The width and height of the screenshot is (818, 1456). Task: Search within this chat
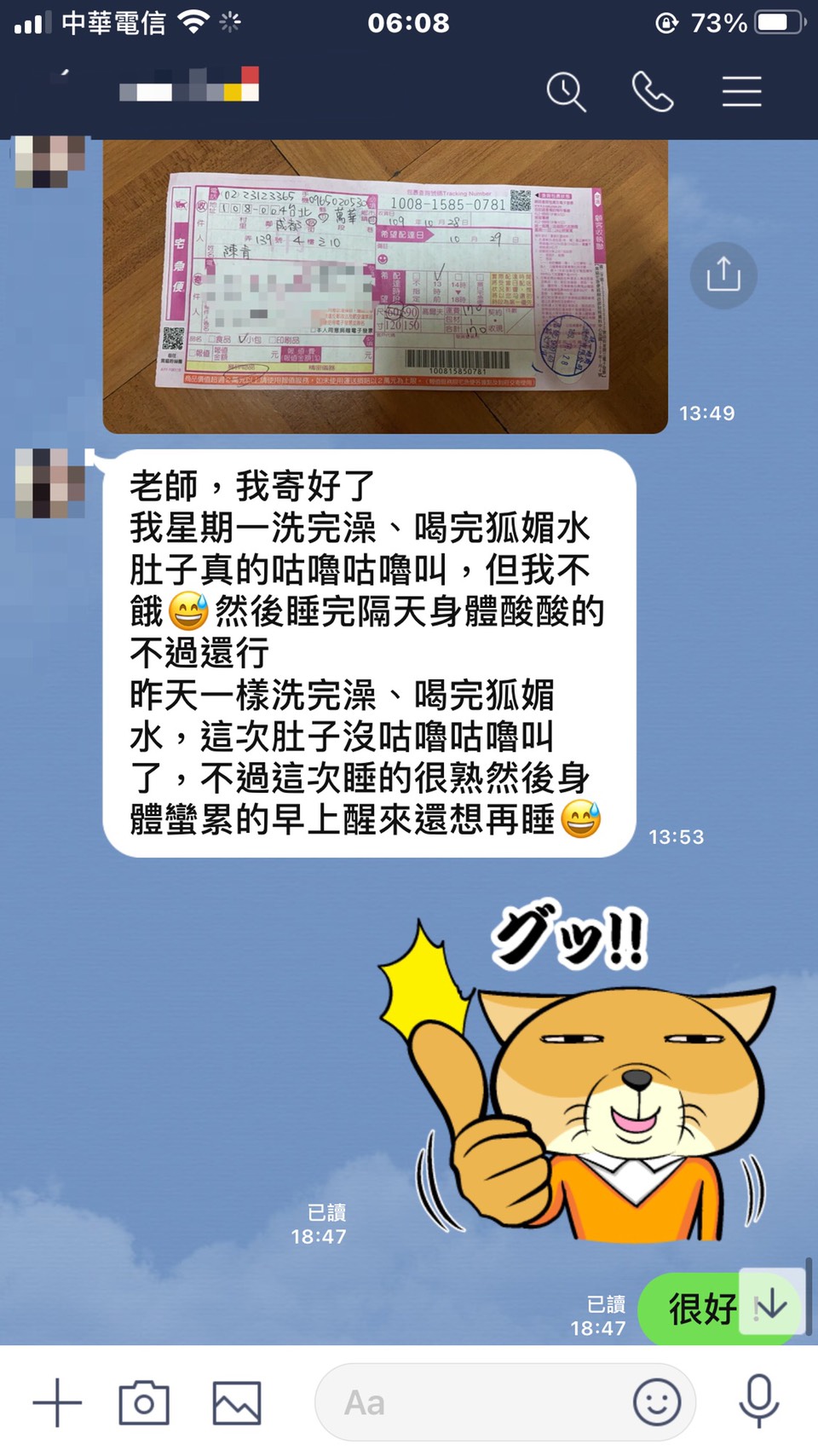tap(566, 92)
